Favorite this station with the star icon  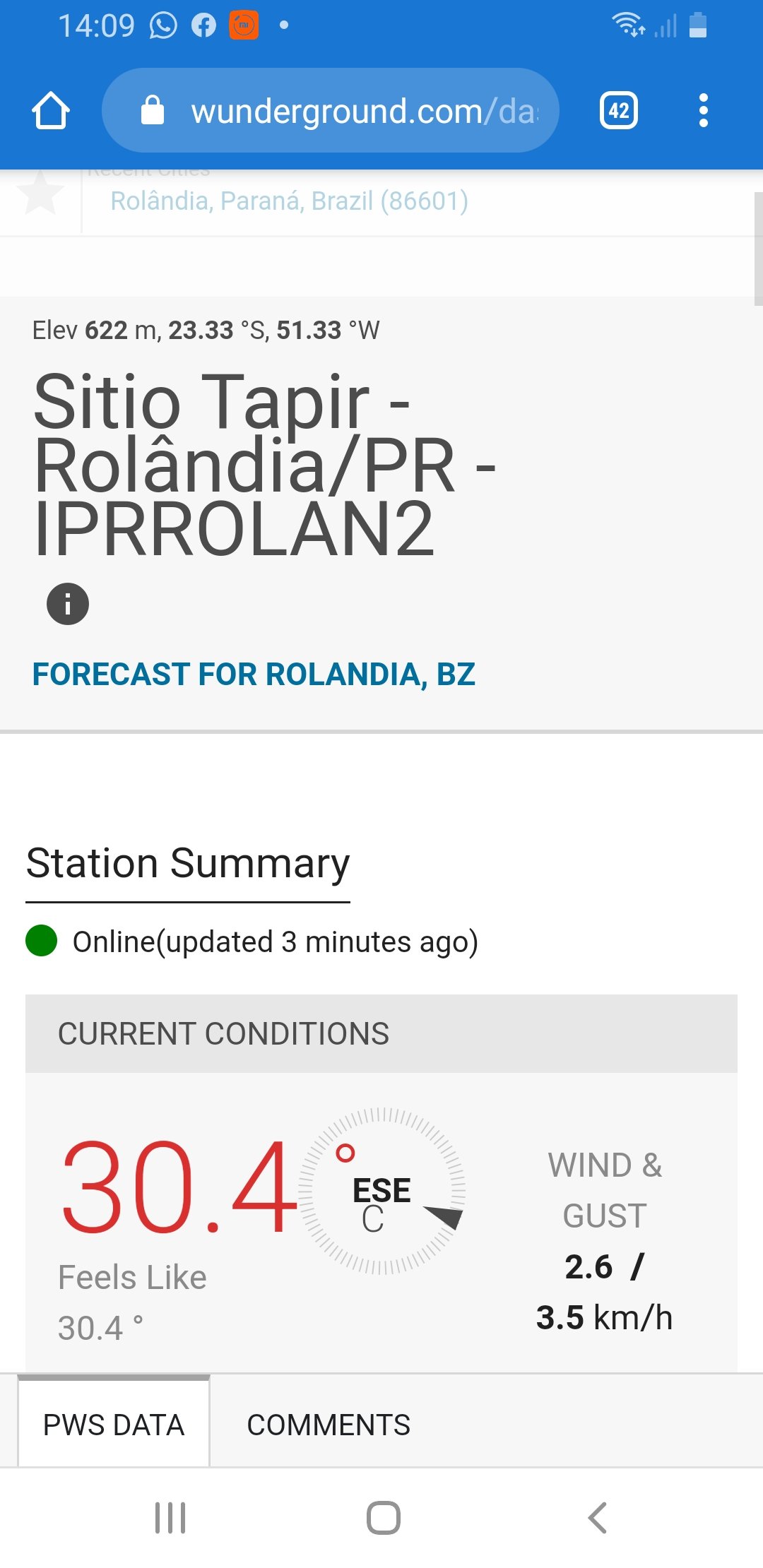pyautogui.click(x=40, y=194)
